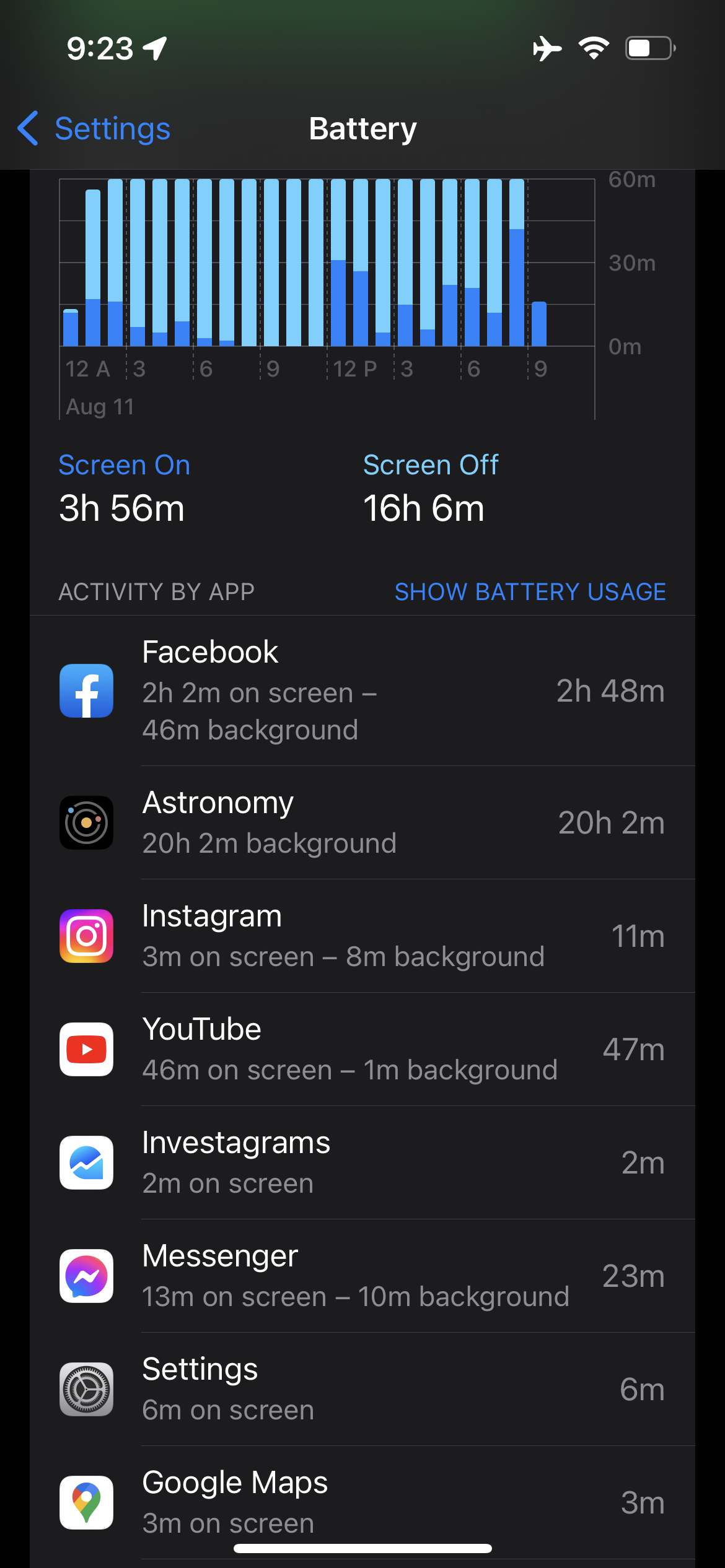This screenshot has width=725, height=1568.
Task: Select the Facebook activity row
Action: point(362,690)
